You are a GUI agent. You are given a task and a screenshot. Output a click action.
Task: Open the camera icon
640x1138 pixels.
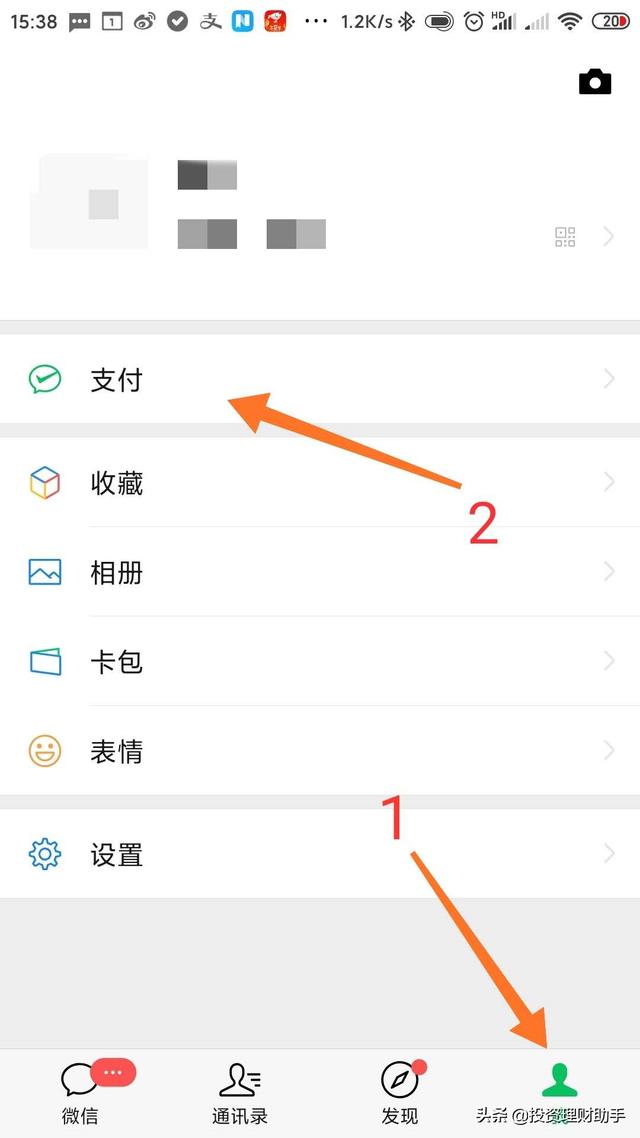[595, 81]
